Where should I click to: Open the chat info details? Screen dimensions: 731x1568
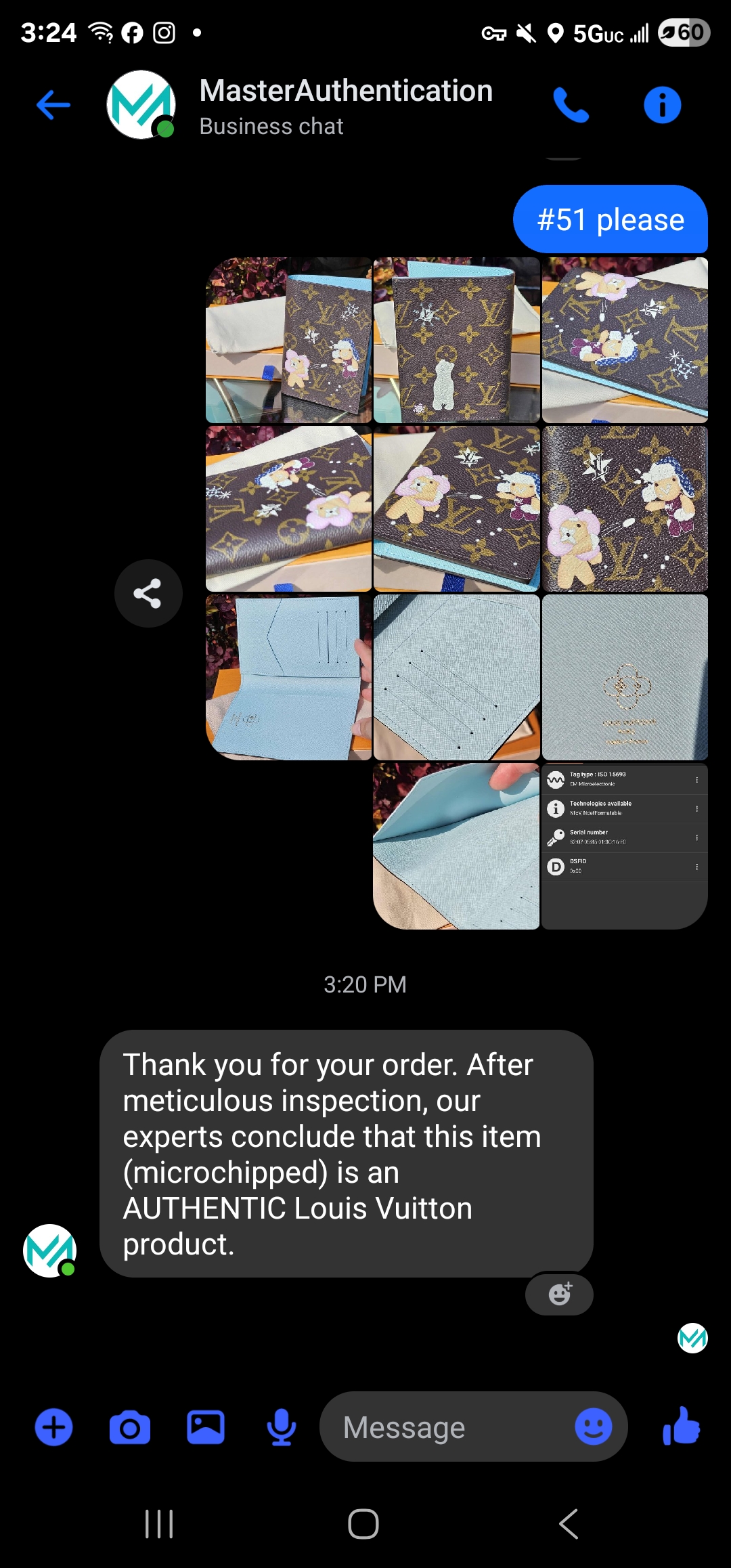(x=662, y=105)
